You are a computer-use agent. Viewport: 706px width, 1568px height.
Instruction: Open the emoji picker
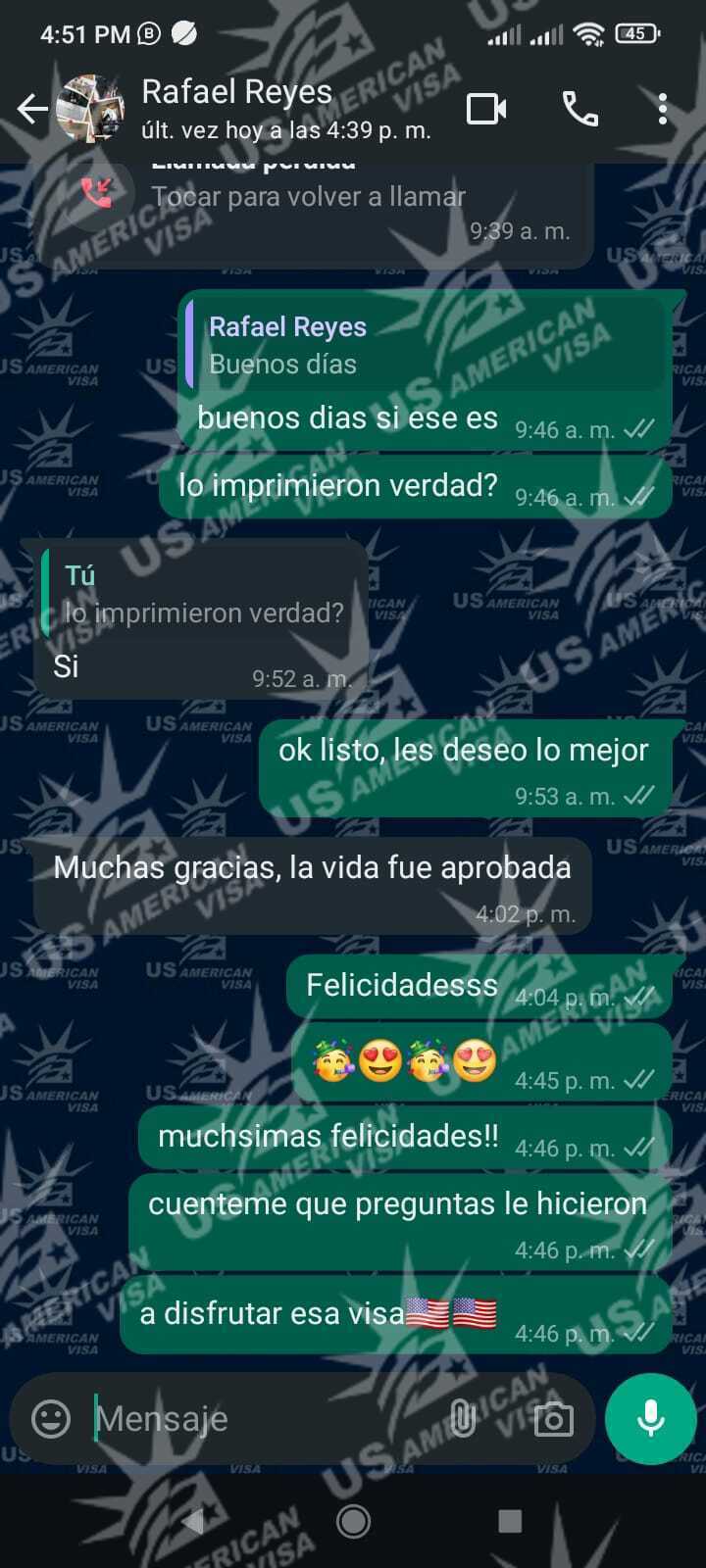(51, 1418)
